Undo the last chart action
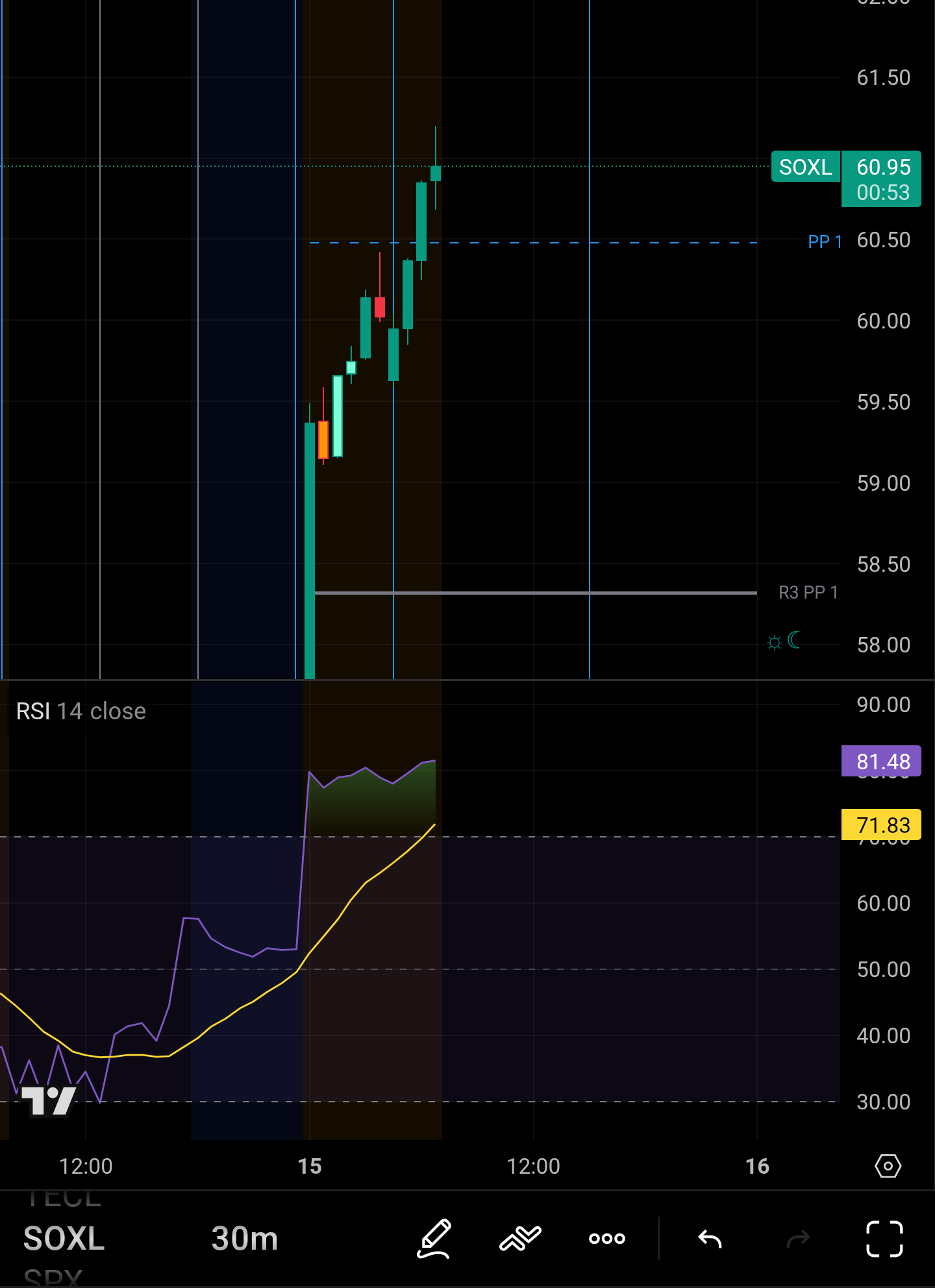Image resolution: width=935 pixels, height=1288 pixels. pyautogui.click(x=710, y=1239)
